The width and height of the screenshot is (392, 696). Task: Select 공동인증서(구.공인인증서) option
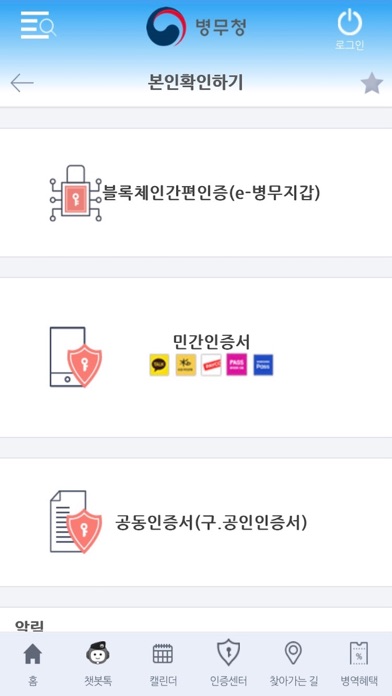click(x=196, y=522)
